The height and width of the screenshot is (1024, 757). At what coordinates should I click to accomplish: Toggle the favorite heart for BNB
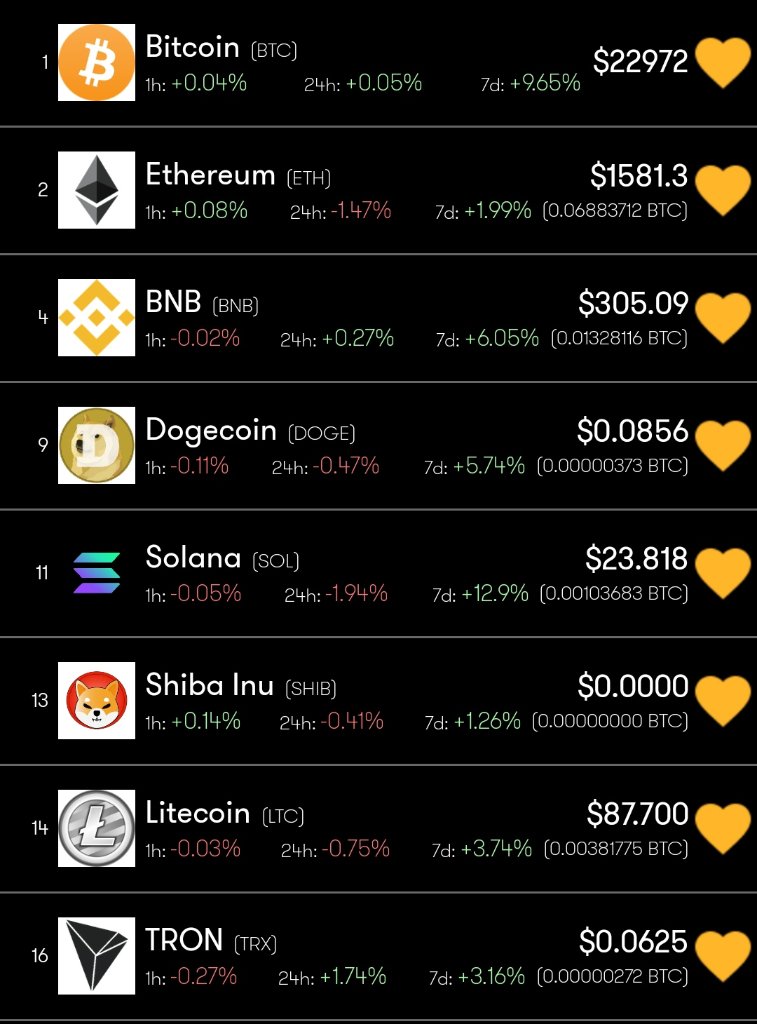722,318
